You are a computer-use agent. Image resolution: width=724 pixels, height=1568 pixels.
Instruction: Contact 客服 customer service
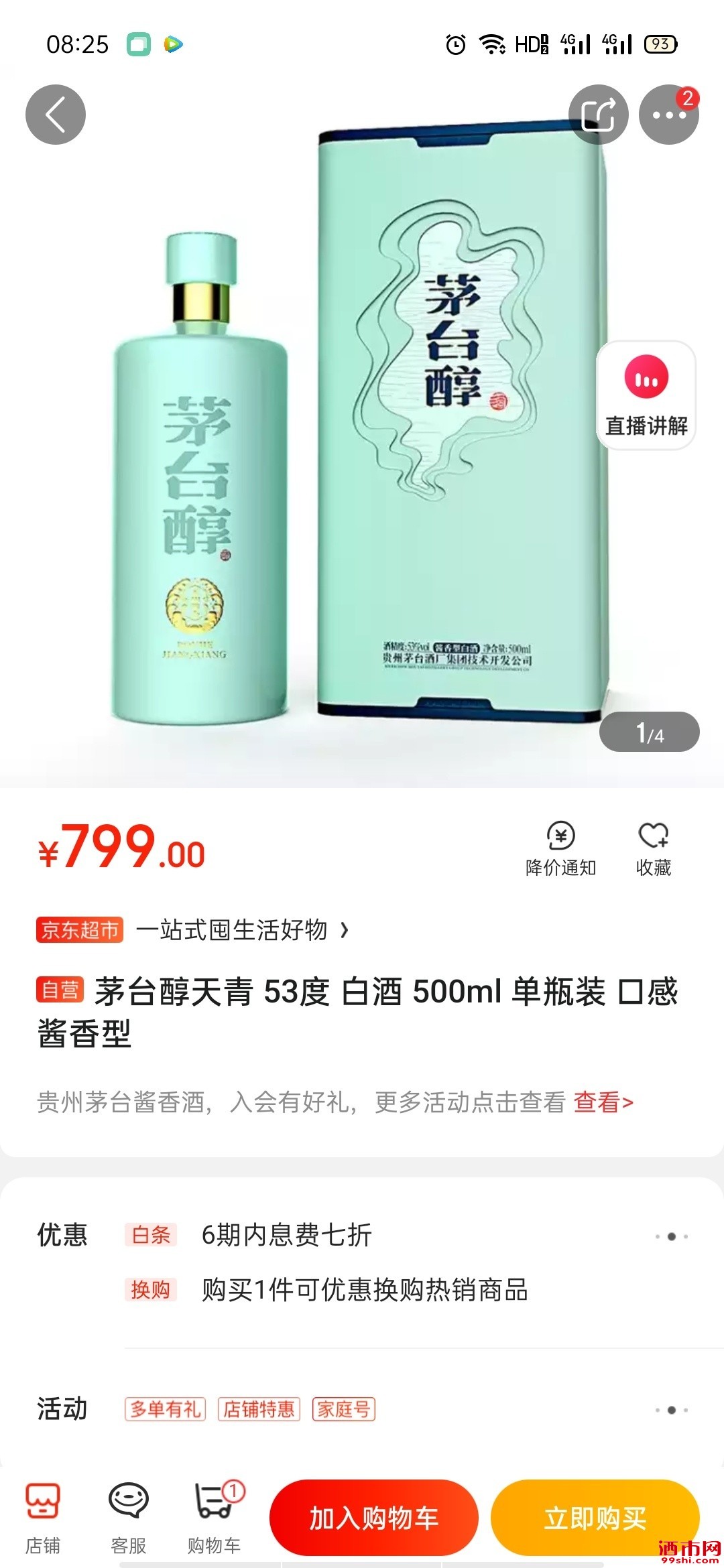point(128,1517)
